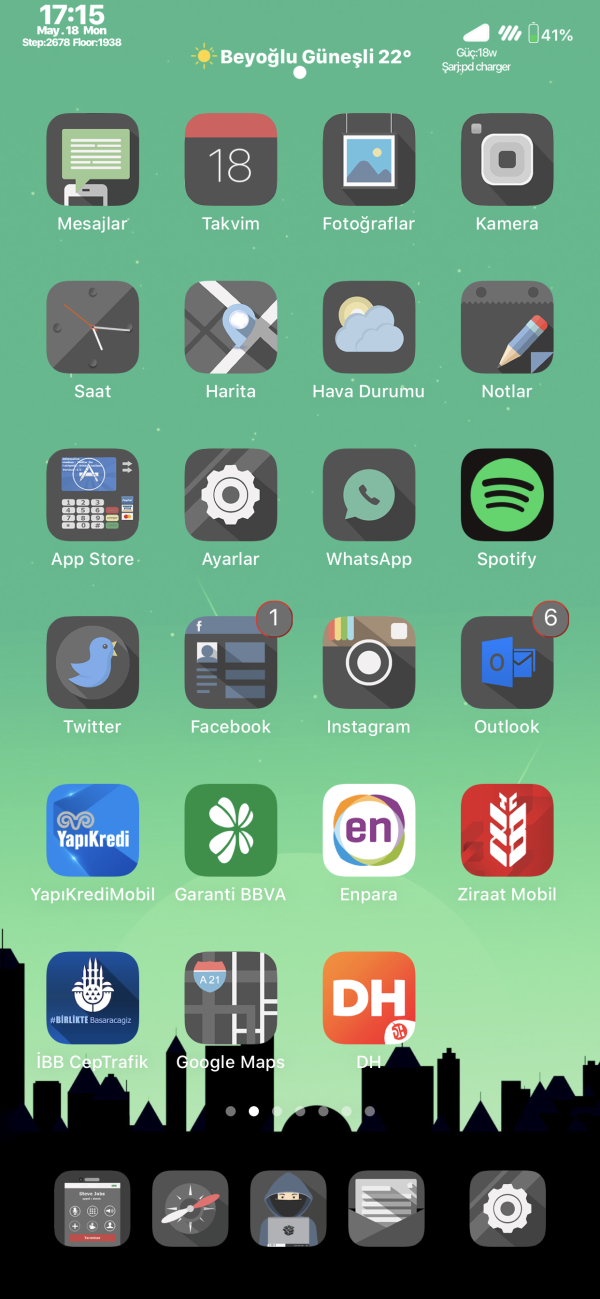Launch the Enpara app
This screenshot has height=1299, width=600.
[x=369, y=830]
